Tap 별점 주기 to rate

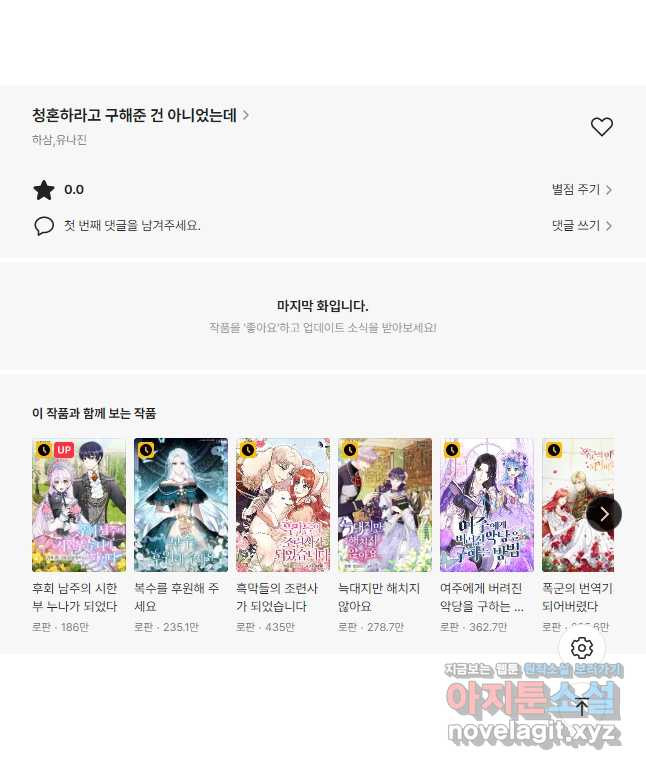(x=581, y=190)
